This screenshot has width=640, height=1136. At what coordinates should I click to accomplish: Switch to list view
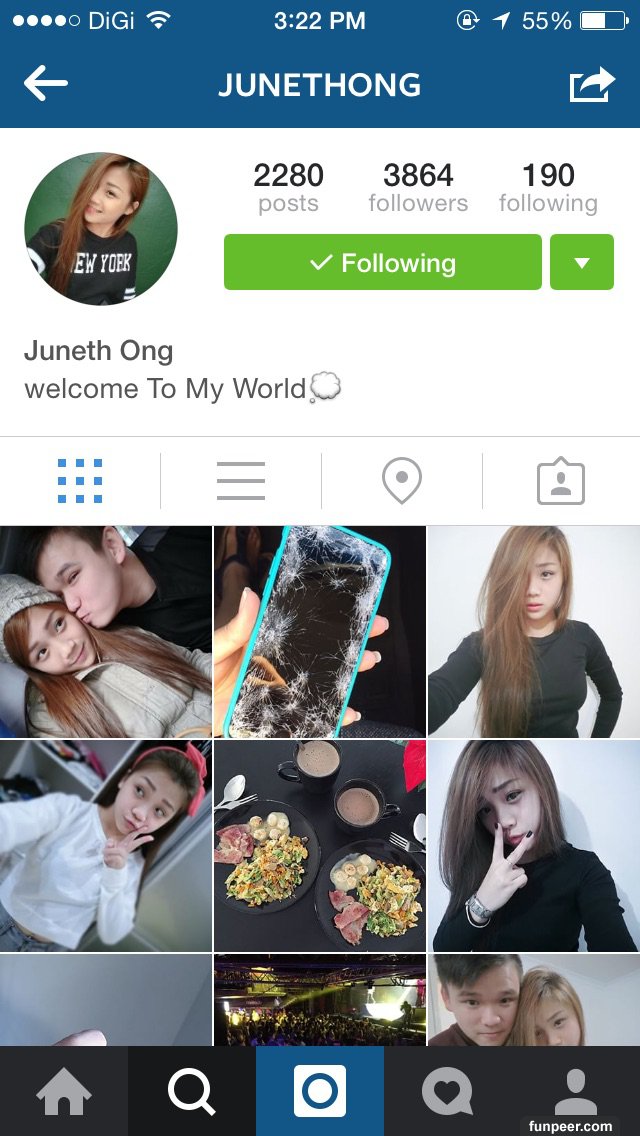pos(241,481)
